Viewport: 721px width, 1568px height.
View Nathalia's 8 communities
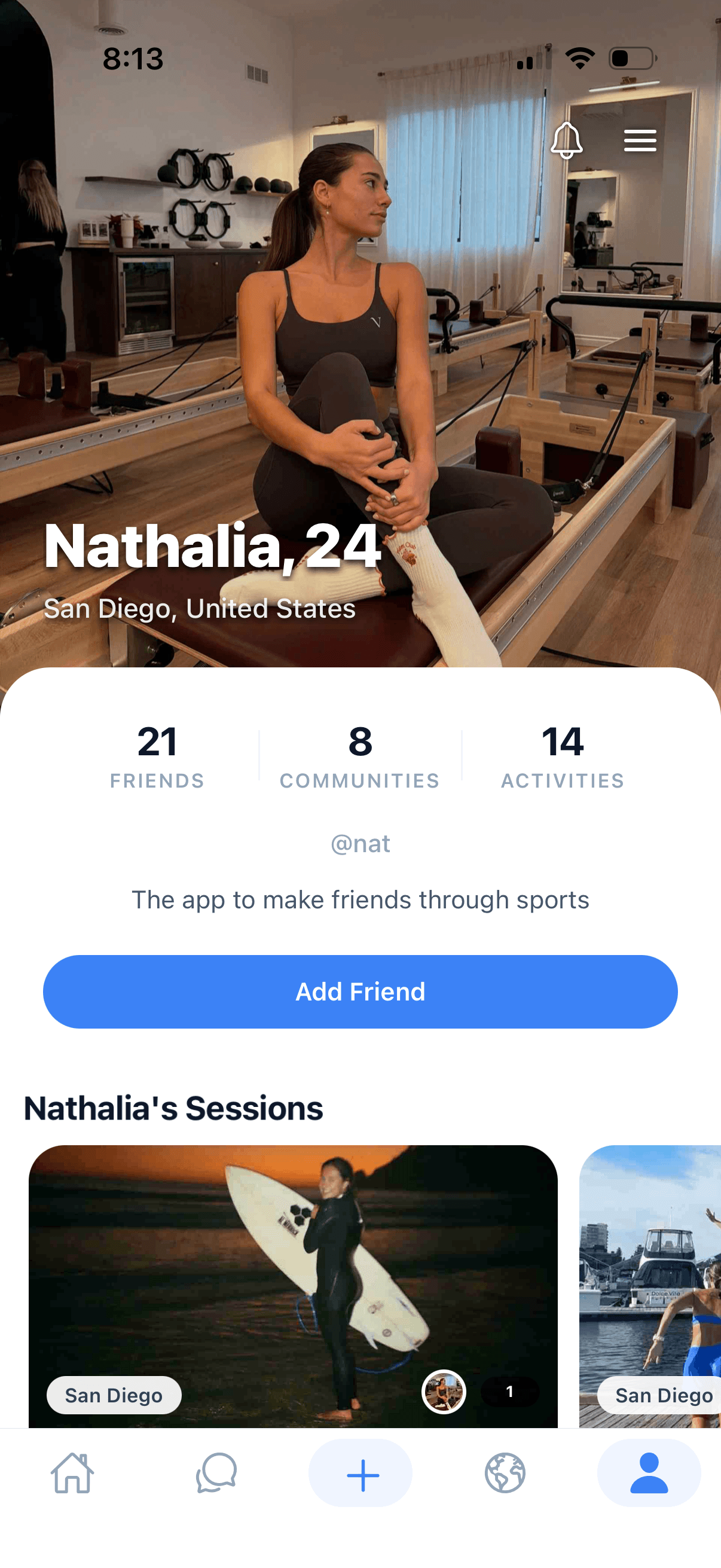point(360,756)
